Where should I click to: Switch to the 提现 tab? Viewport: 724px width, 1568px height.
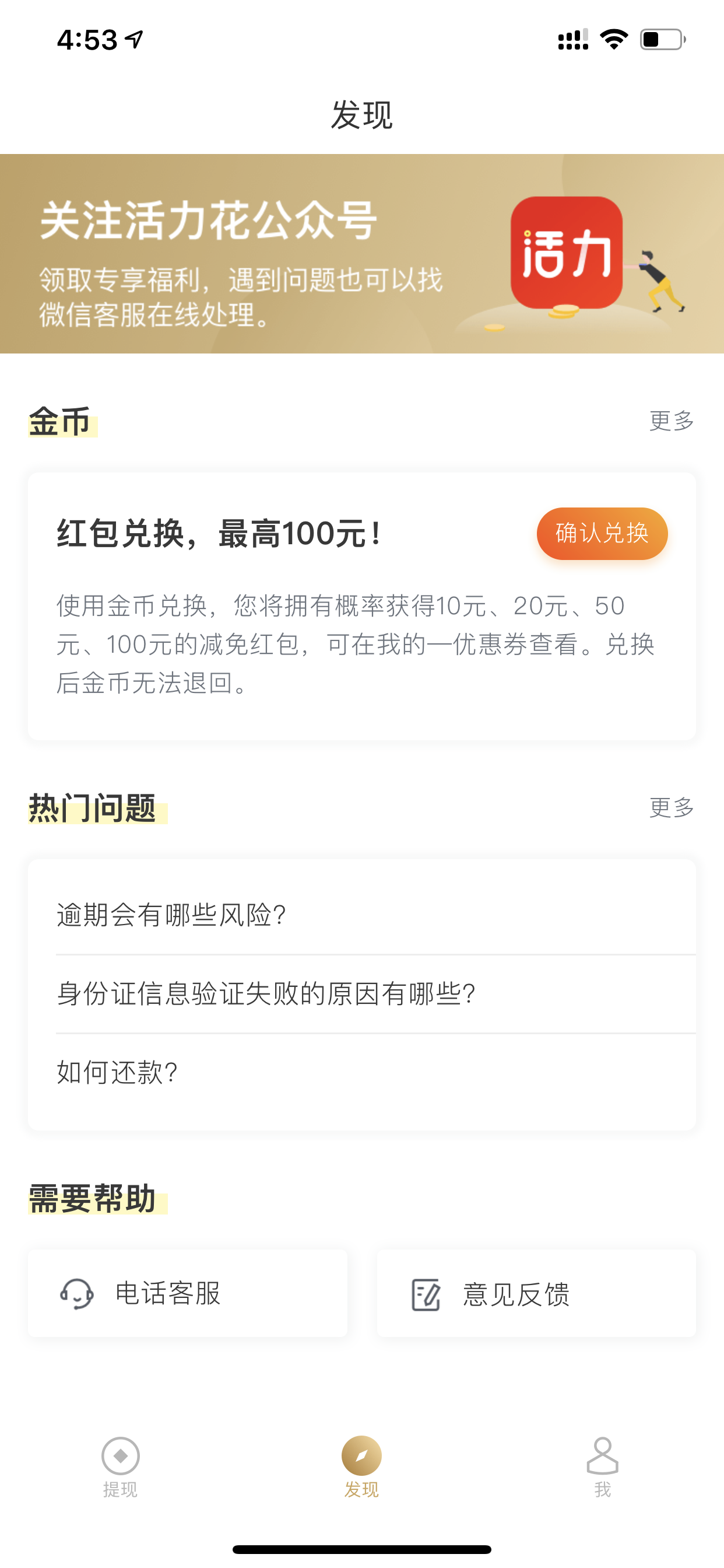coord(121,1468)
